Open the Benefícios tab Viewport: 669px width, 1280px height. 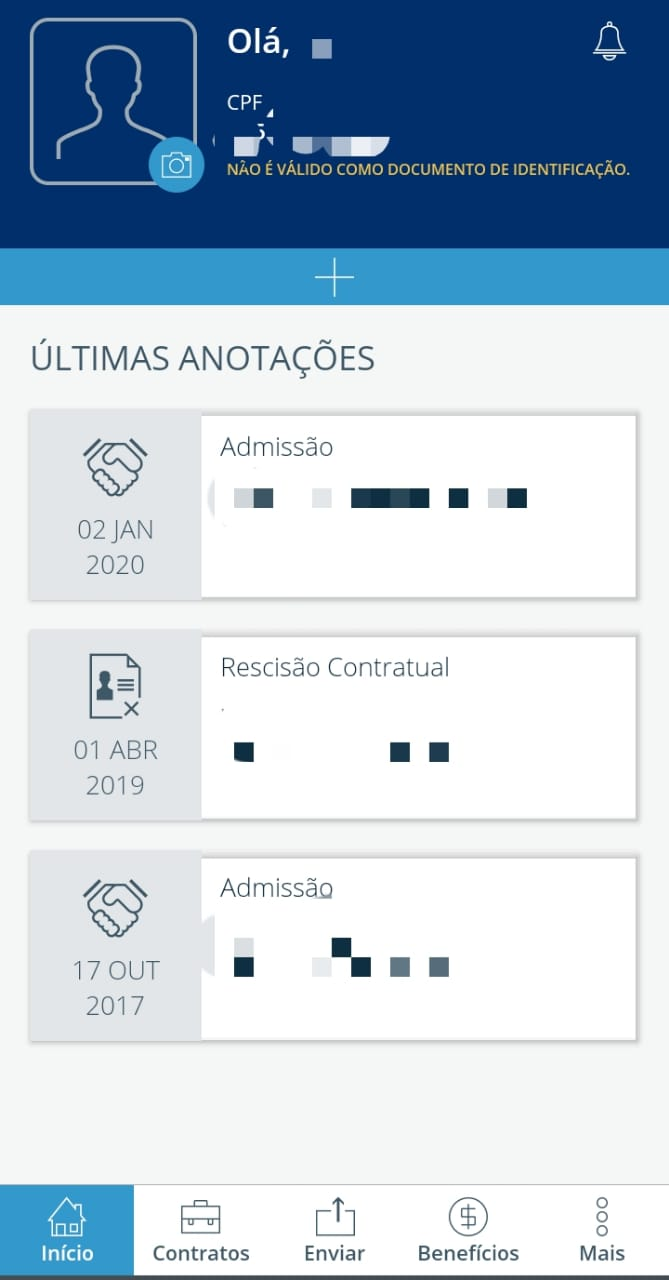468,1230
